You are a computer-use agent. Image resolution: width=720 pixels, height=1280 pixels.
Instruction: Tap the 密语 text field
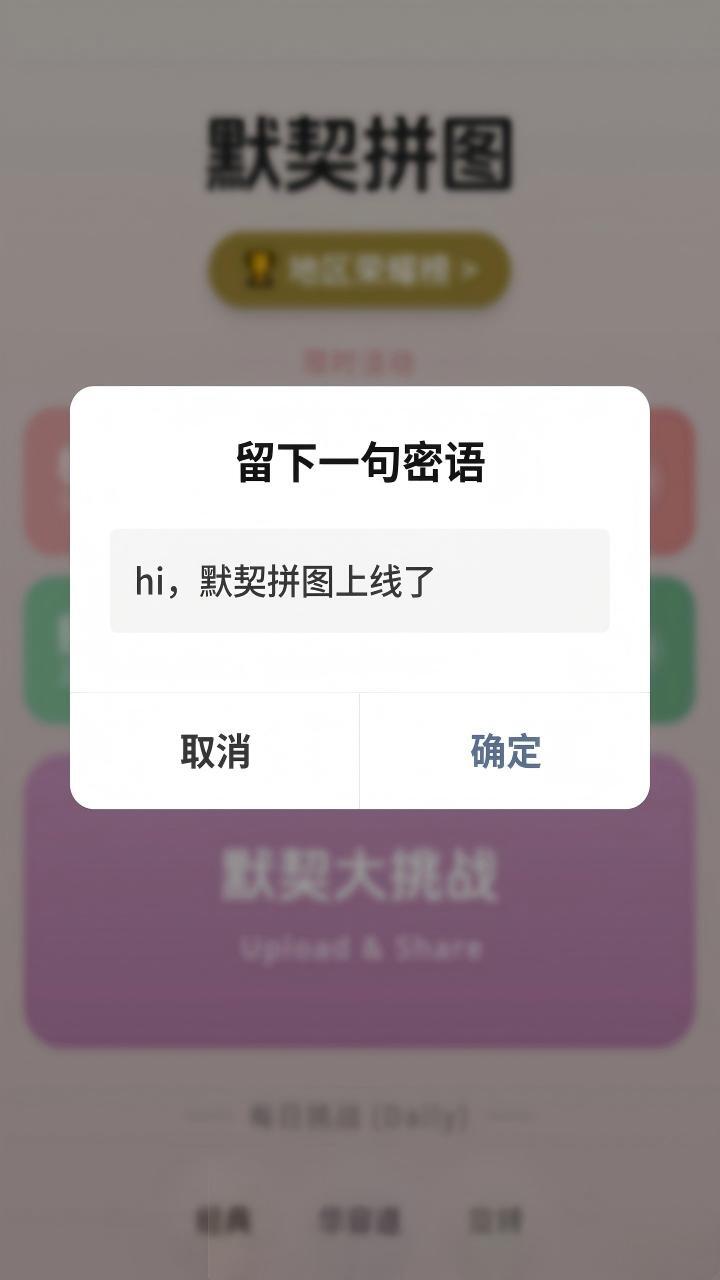(x=360, y=581)
